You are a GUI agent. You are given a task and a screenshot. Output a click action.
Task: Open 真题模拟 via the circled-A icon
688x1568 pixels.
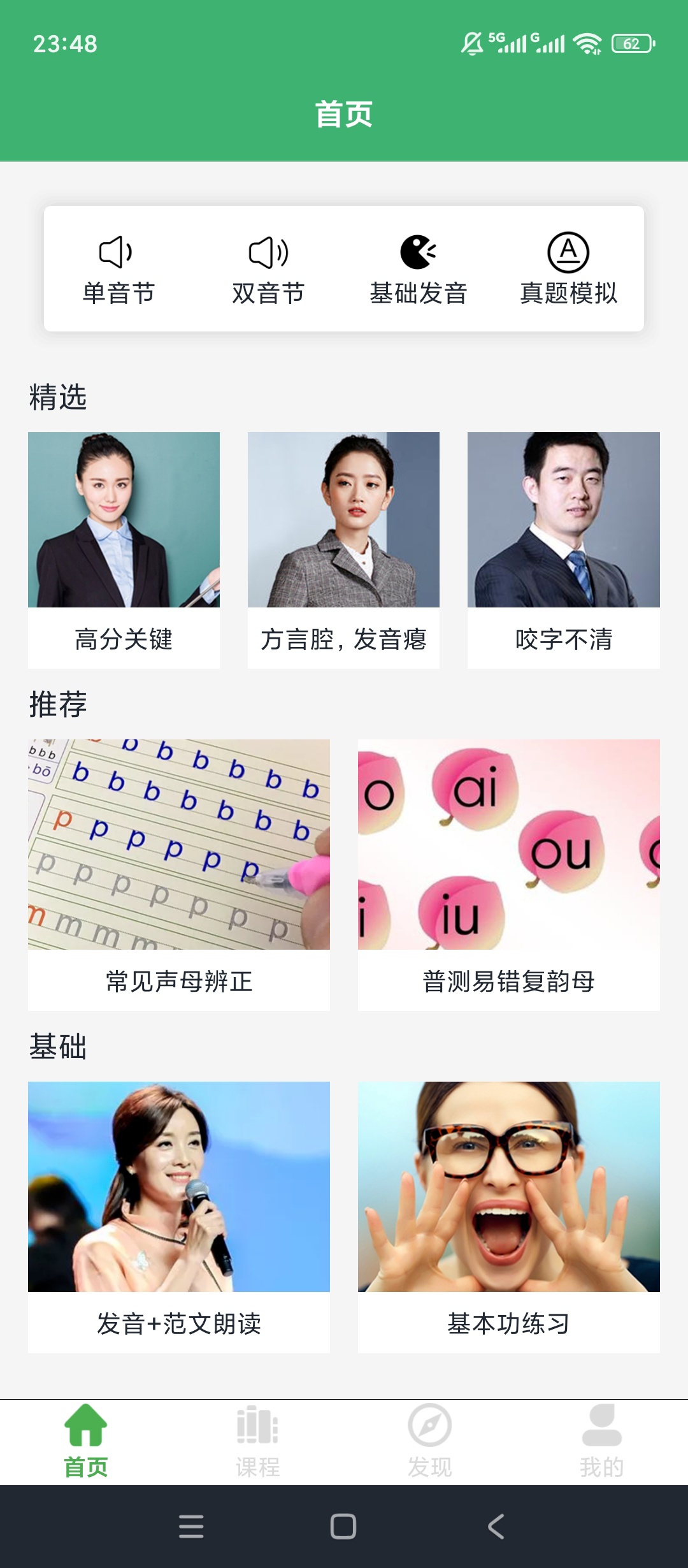[x=569, y=252]
